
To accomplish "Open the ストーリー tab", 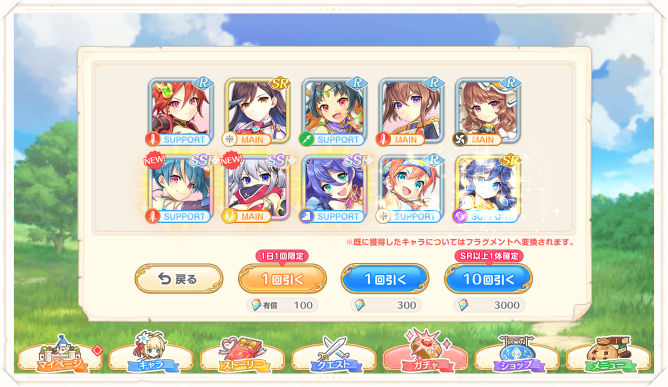I will pyautogui.click(x=242, y=355).
